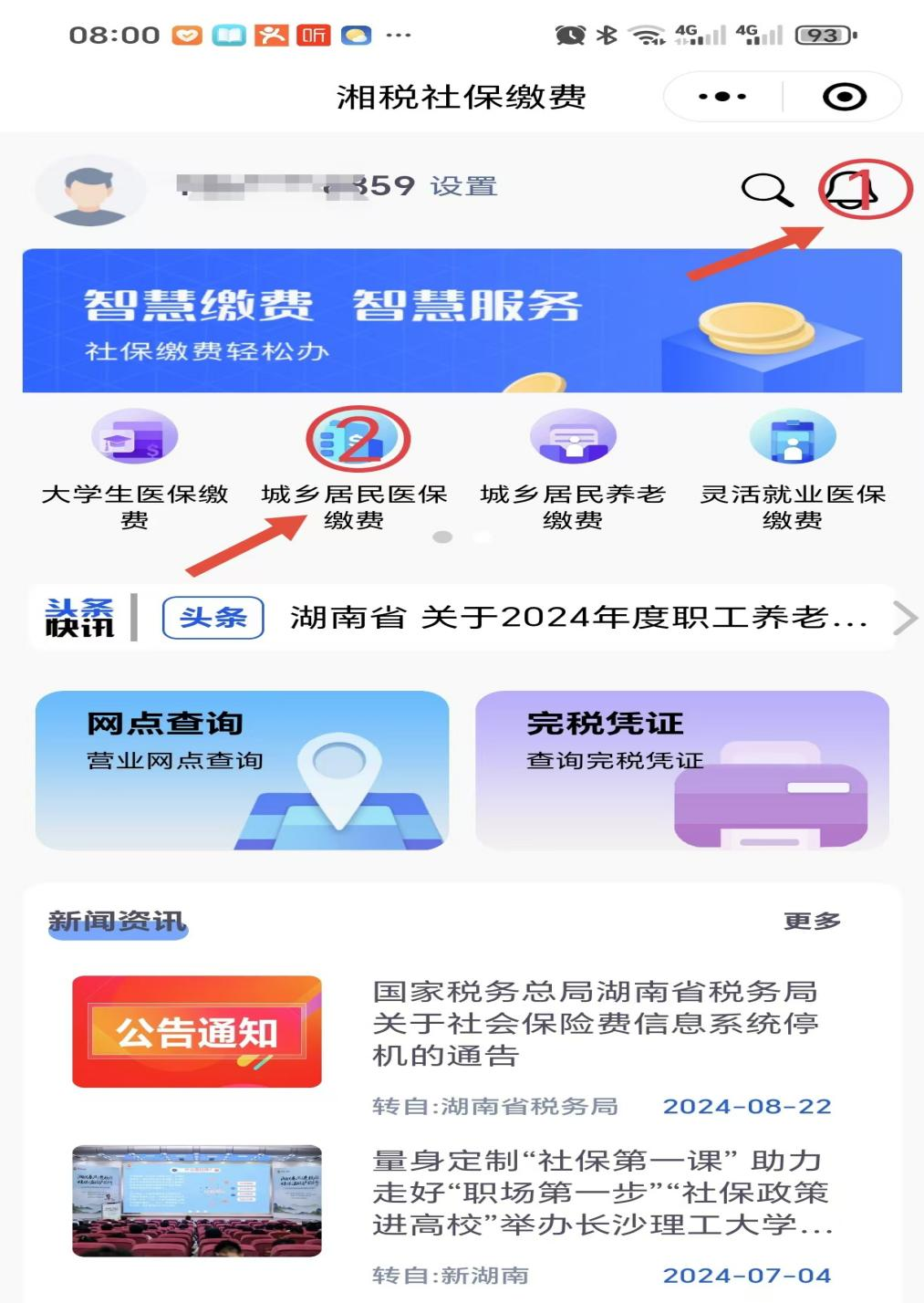Image resolution: width=924 pixels, height=1303 pixels.
Task: Open the 网点查询 card
Action: pos(242,770)
